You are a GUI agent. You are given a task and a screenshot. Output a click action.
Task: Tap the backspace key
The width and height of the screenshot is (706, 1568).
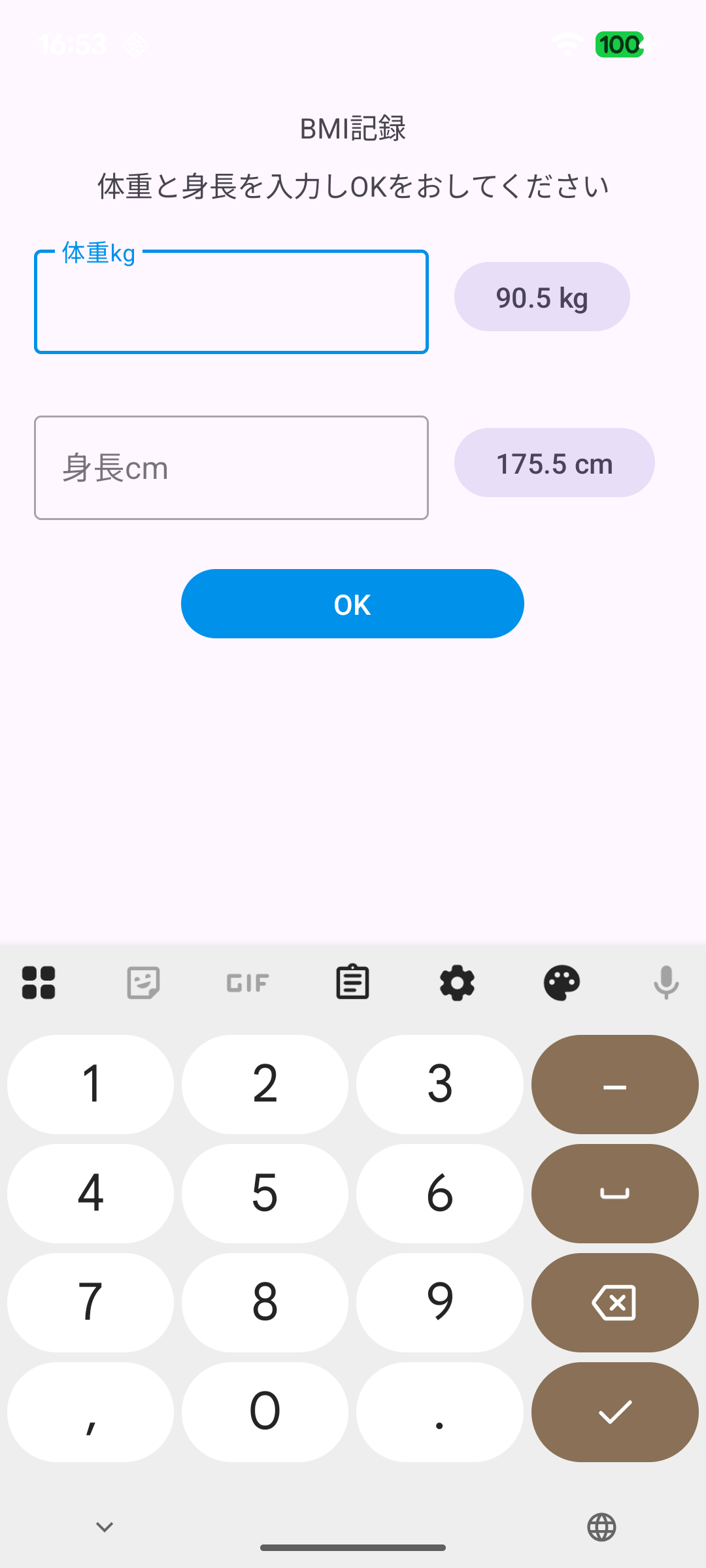(614, 1303)
